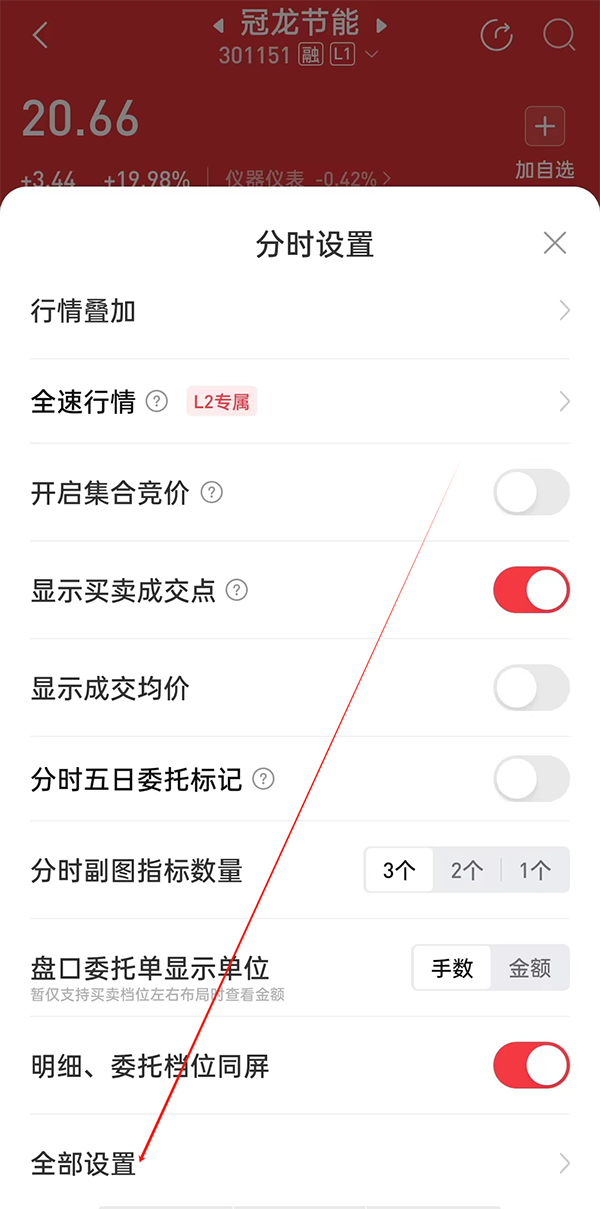Choose 金额 as 盘口委托单 unit
600x1209 pixels.
(530, 968)
